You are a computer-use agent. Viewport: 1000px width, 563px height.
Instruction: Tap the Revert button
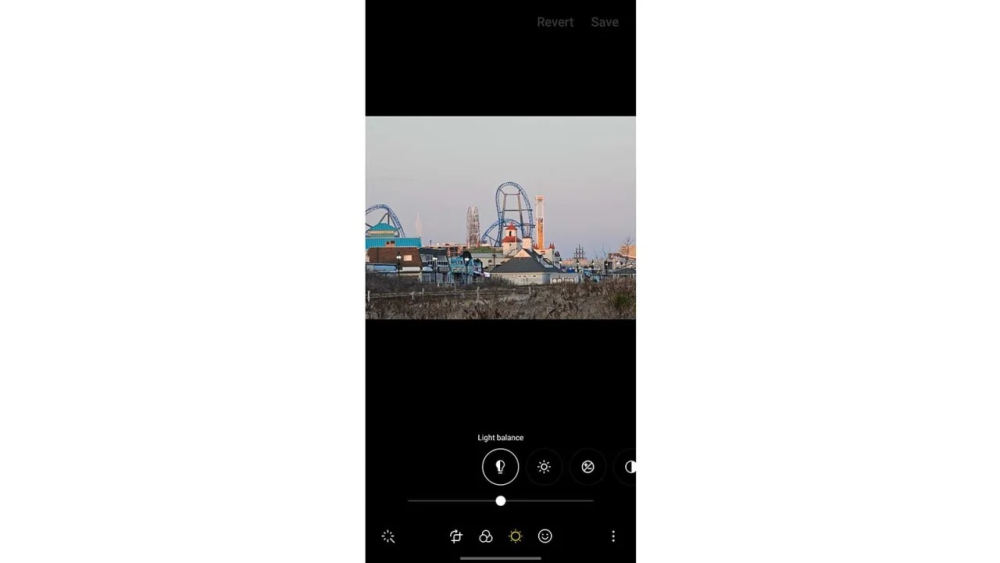[555, 22]
